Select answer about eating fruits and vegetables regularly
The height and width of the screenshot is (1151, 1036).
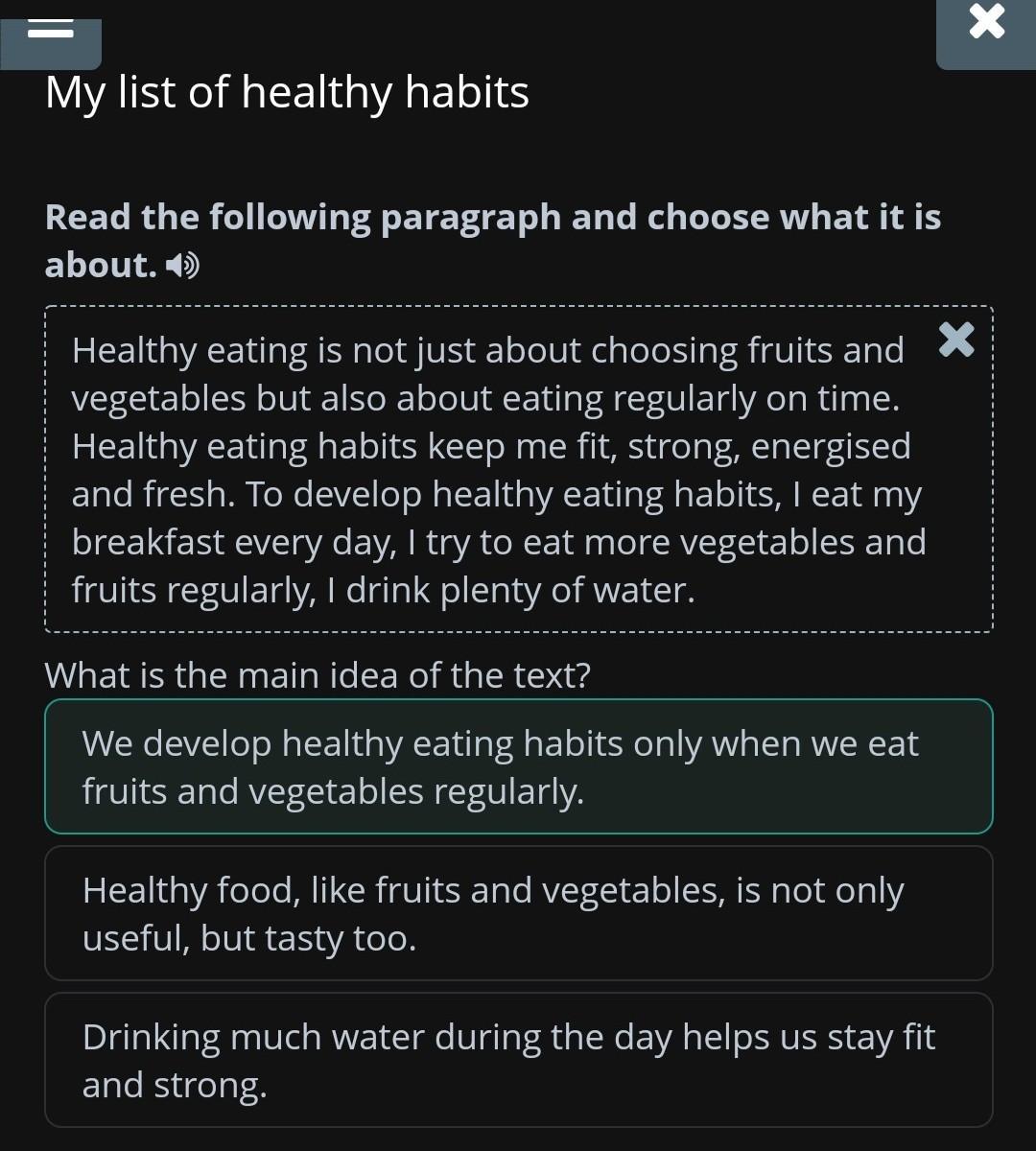pos(518,766)
